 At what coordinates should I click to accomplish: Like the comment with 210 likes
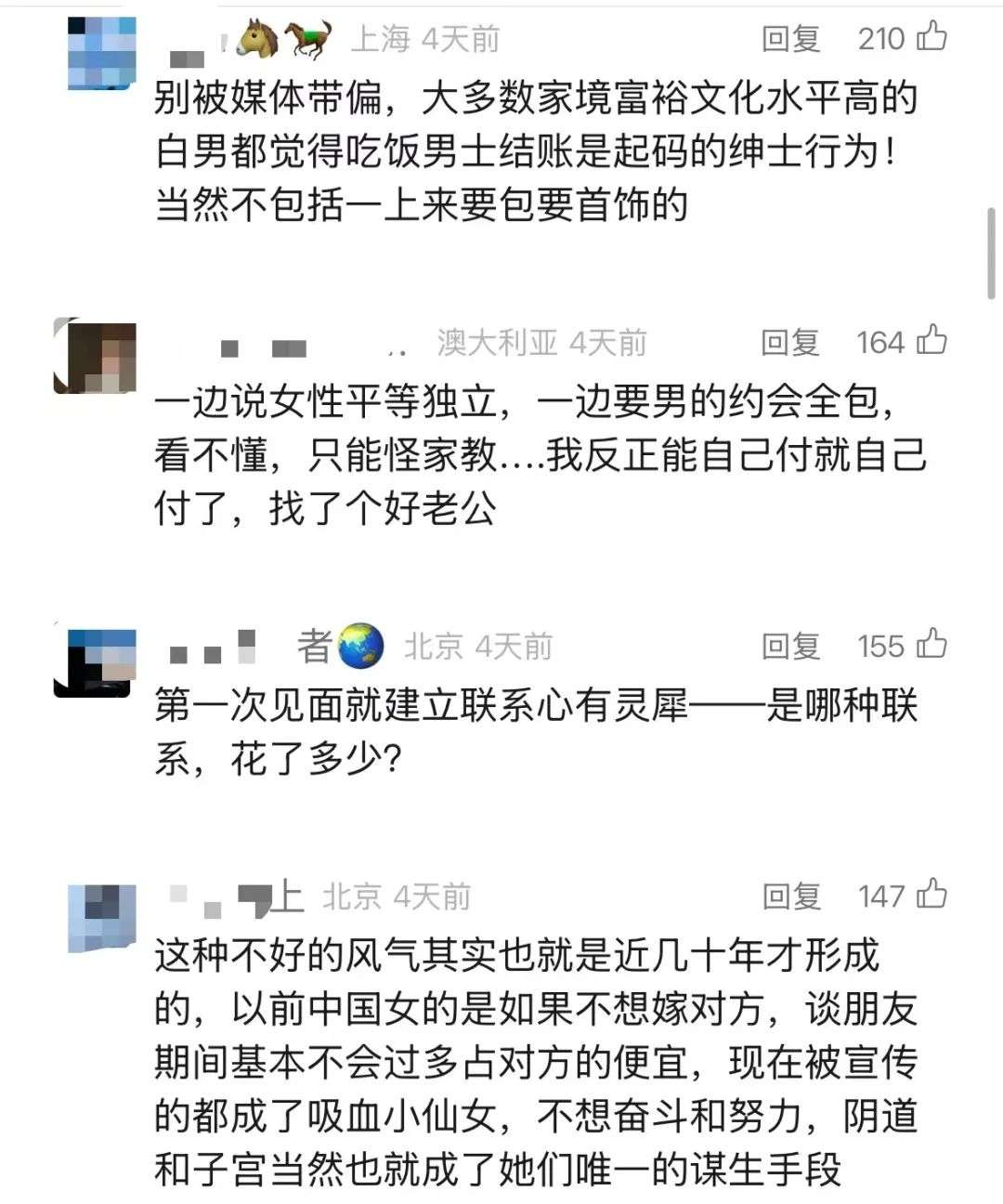pos(931,37)
